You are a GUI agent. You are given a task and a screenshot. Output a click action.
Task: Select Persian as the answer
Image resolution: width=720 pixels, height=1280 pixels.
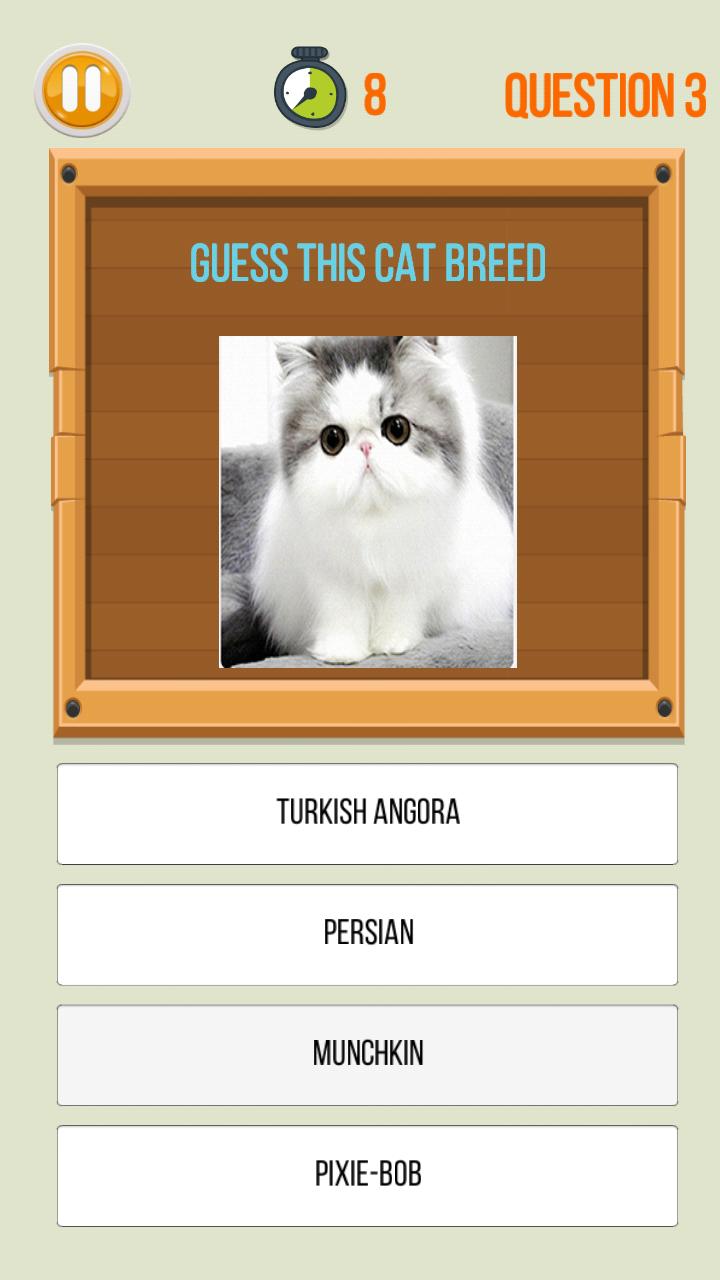point(367,935)
